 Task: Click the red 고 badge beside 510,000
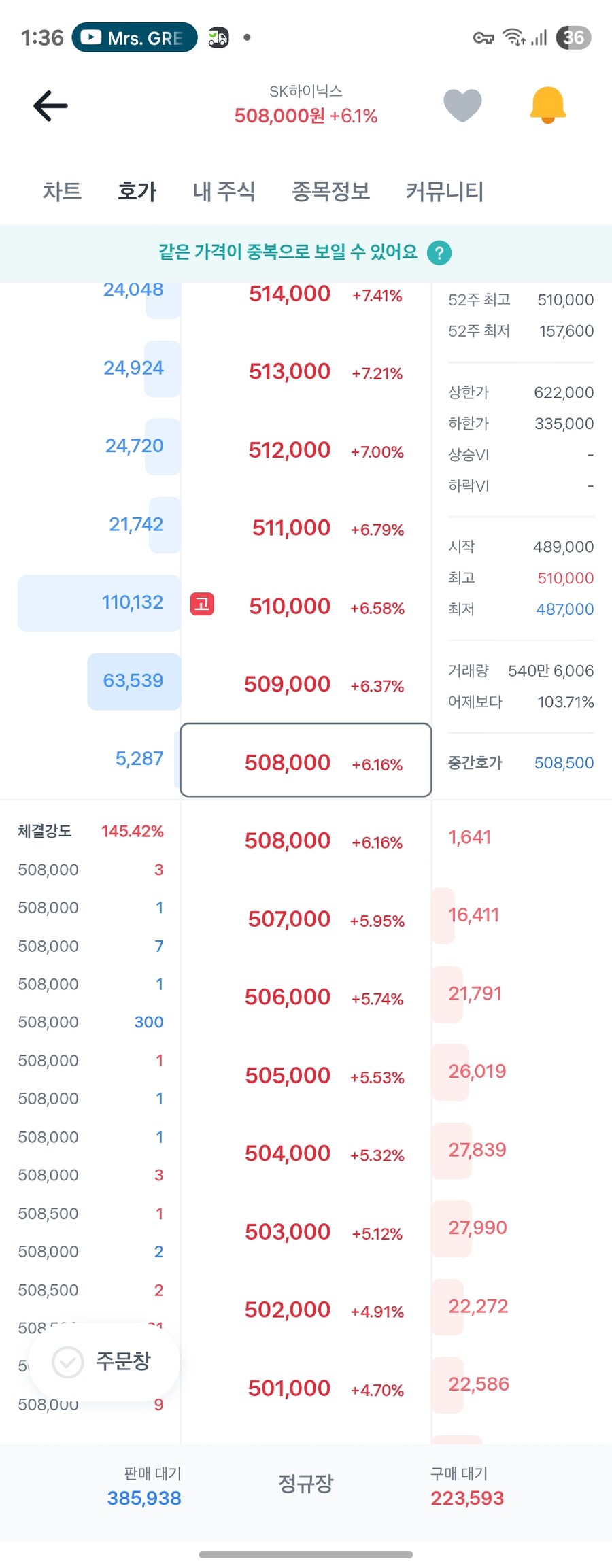(x=202, y=604)
